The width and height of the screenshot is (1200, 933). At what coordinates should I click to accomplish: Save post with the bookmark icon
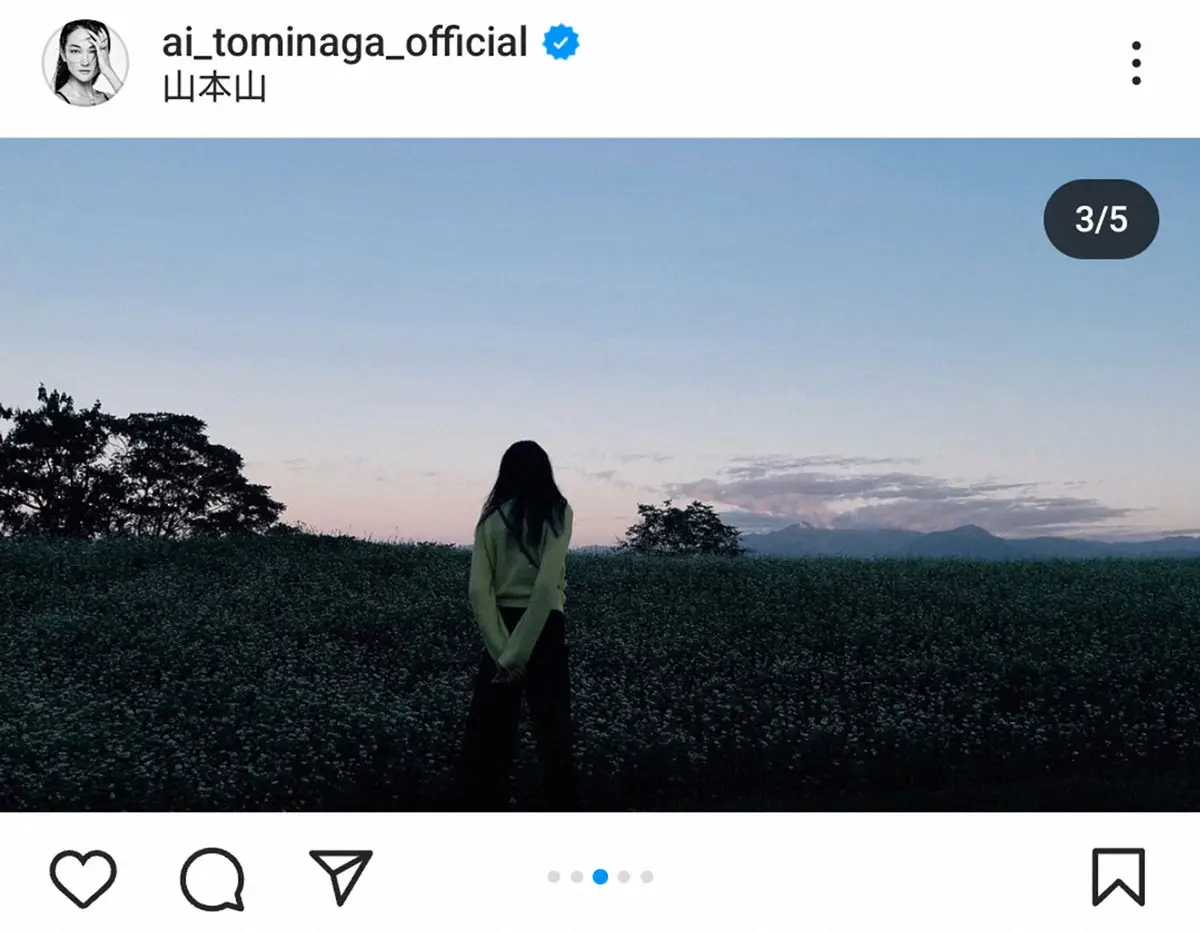pyautogui.click(x=1118, y=877)
